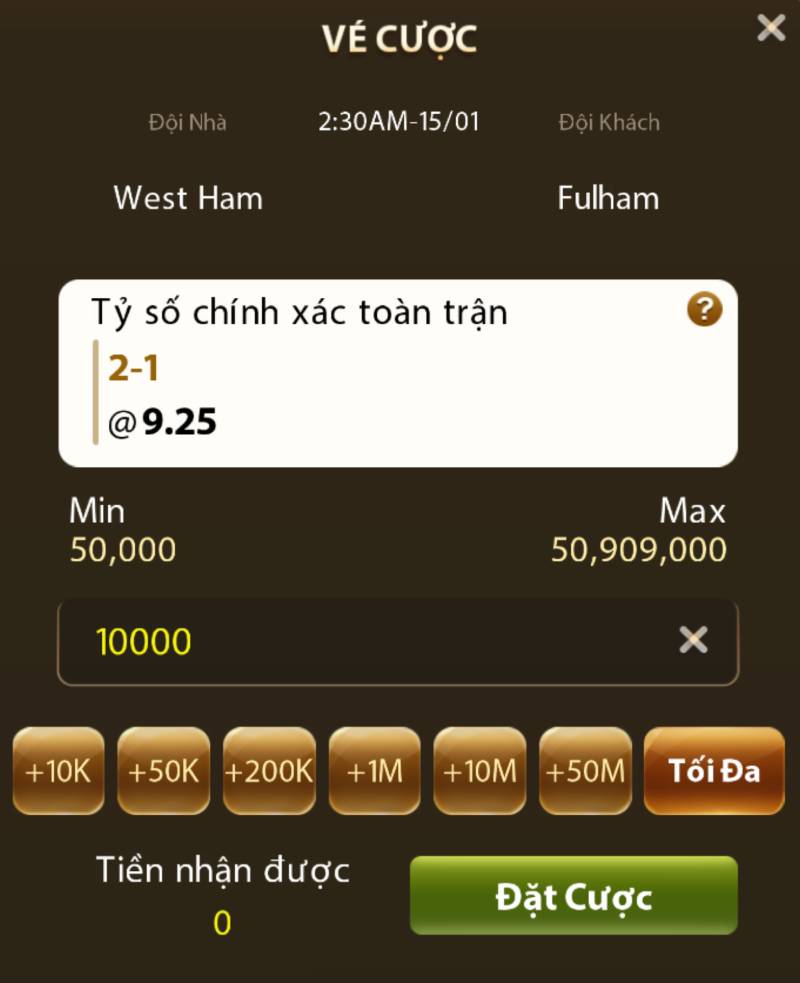The width and height of the screenshot is (800, 983).
Task: Add +50M to the stake
Action: (x=586, y=771)
